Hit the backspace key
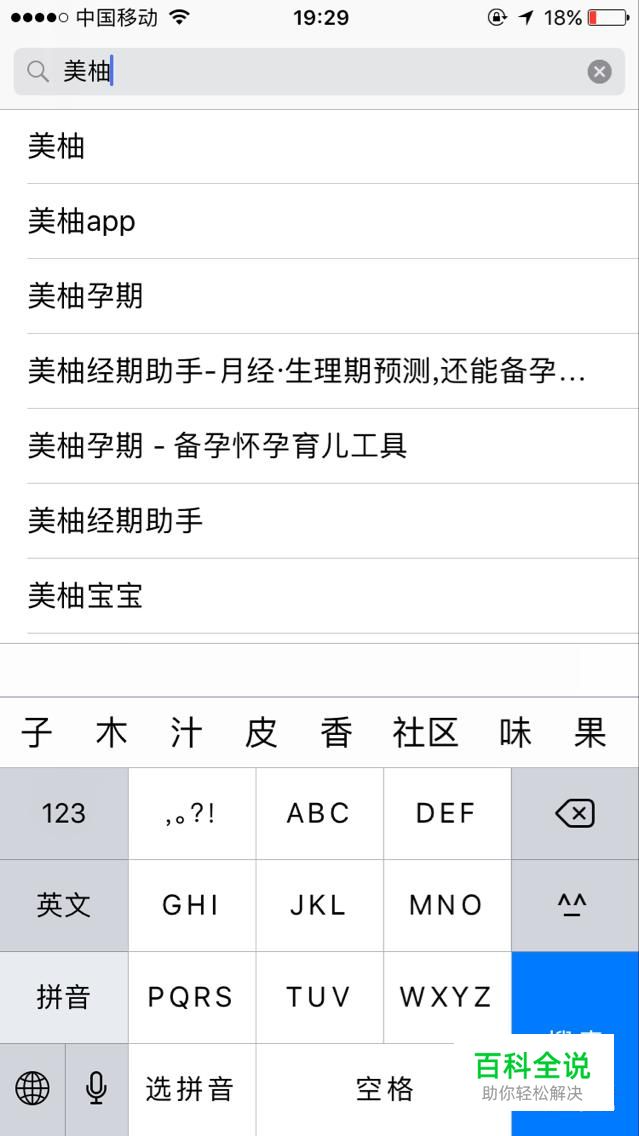This screenshot has height=1136, width=639. 574,814
